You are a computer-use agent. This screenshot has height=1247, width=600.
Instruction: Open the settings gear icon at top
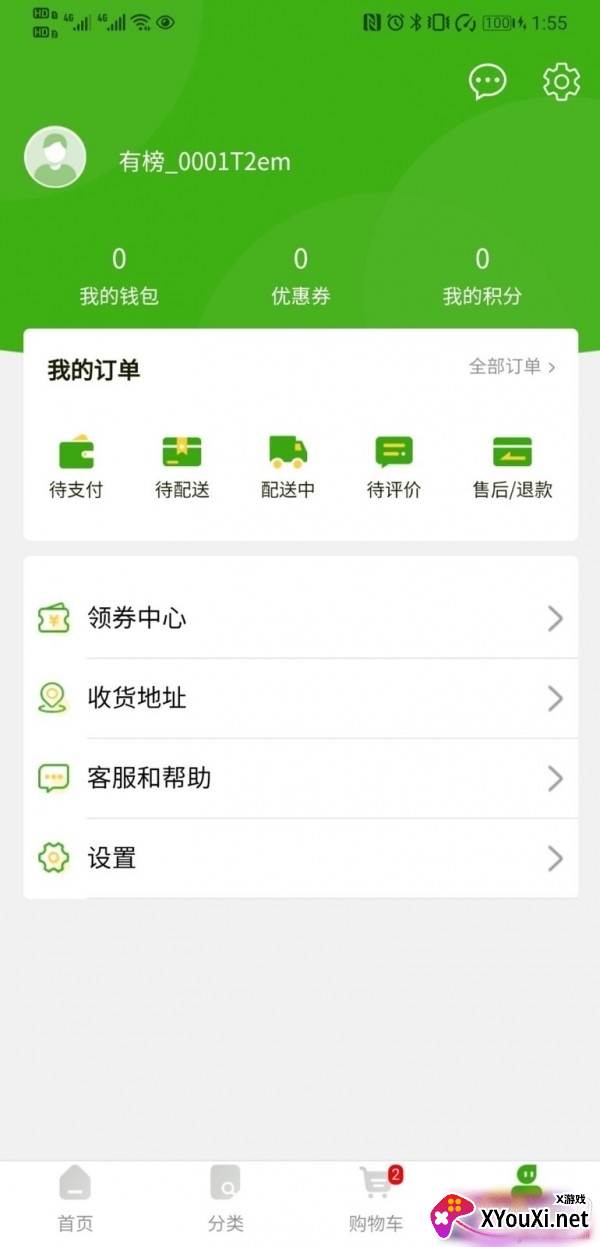[561, 82]
